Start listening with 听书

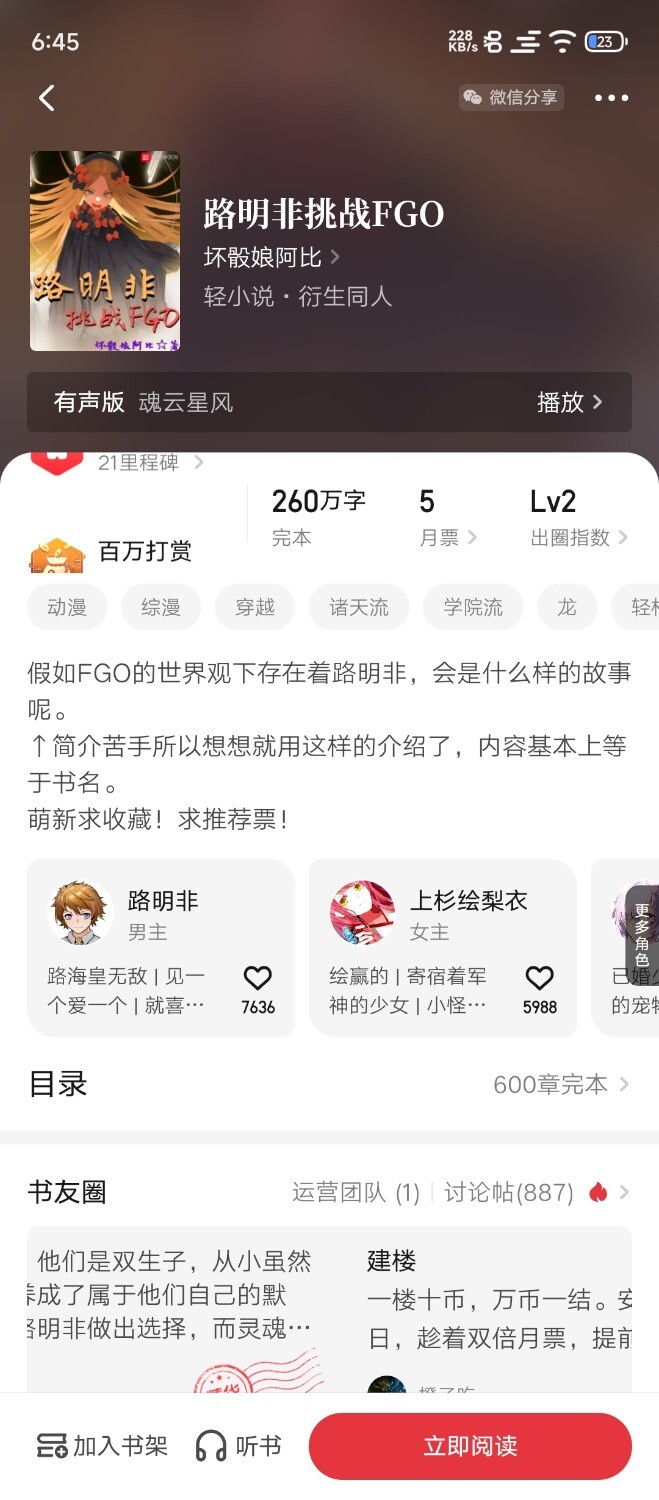click(238, 1446)
